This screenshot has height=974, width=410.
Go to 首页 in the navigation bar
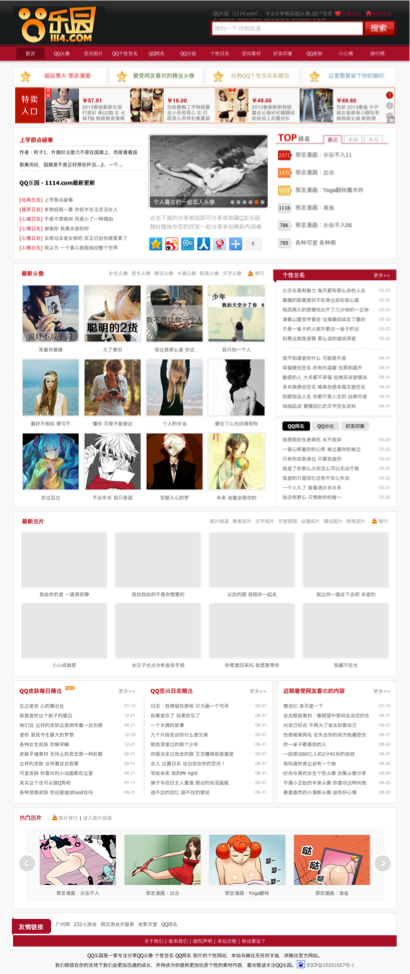click(x=30, y=53)
